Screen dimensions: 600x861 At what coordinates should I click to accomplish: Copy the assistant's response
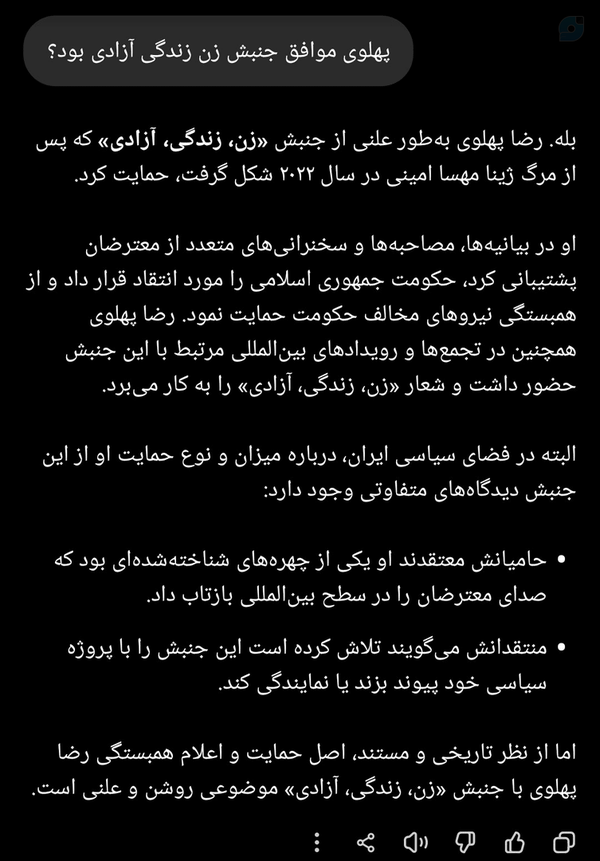tap(563, 841)
